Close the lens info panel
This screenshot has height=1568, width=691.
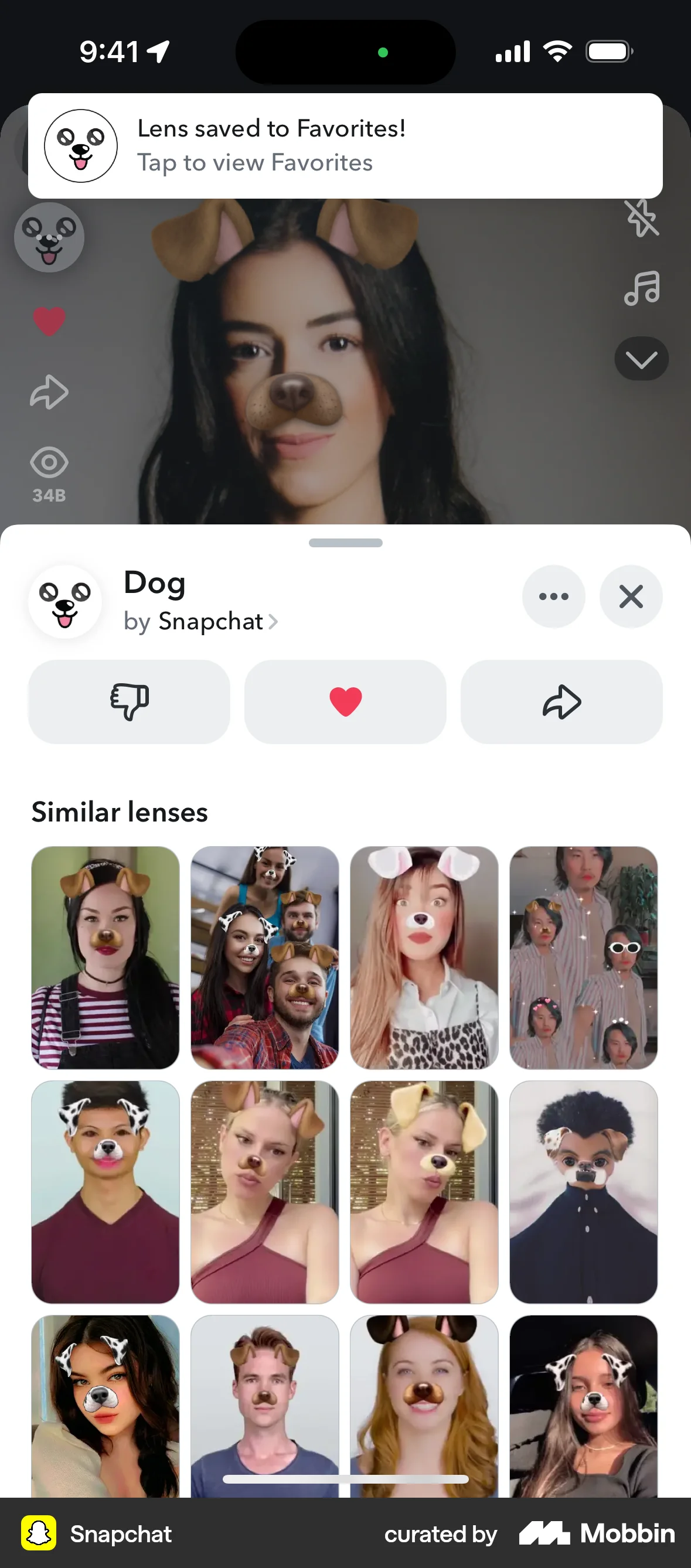point(631,596)
